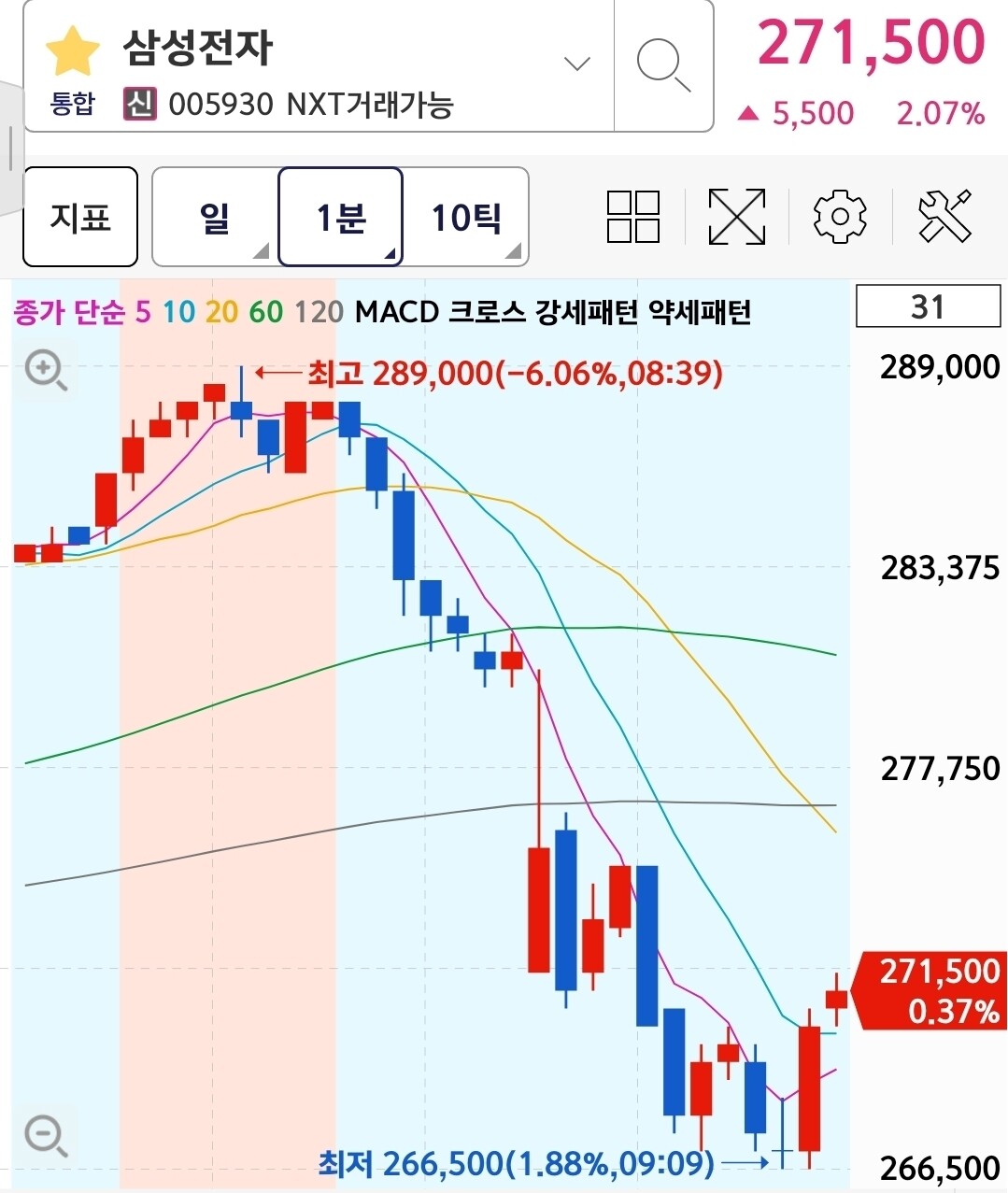Open the stock search magnifier
The height and width of the screenshot is (1193, 1008).
pyautogui.click(x=663, y=65)
